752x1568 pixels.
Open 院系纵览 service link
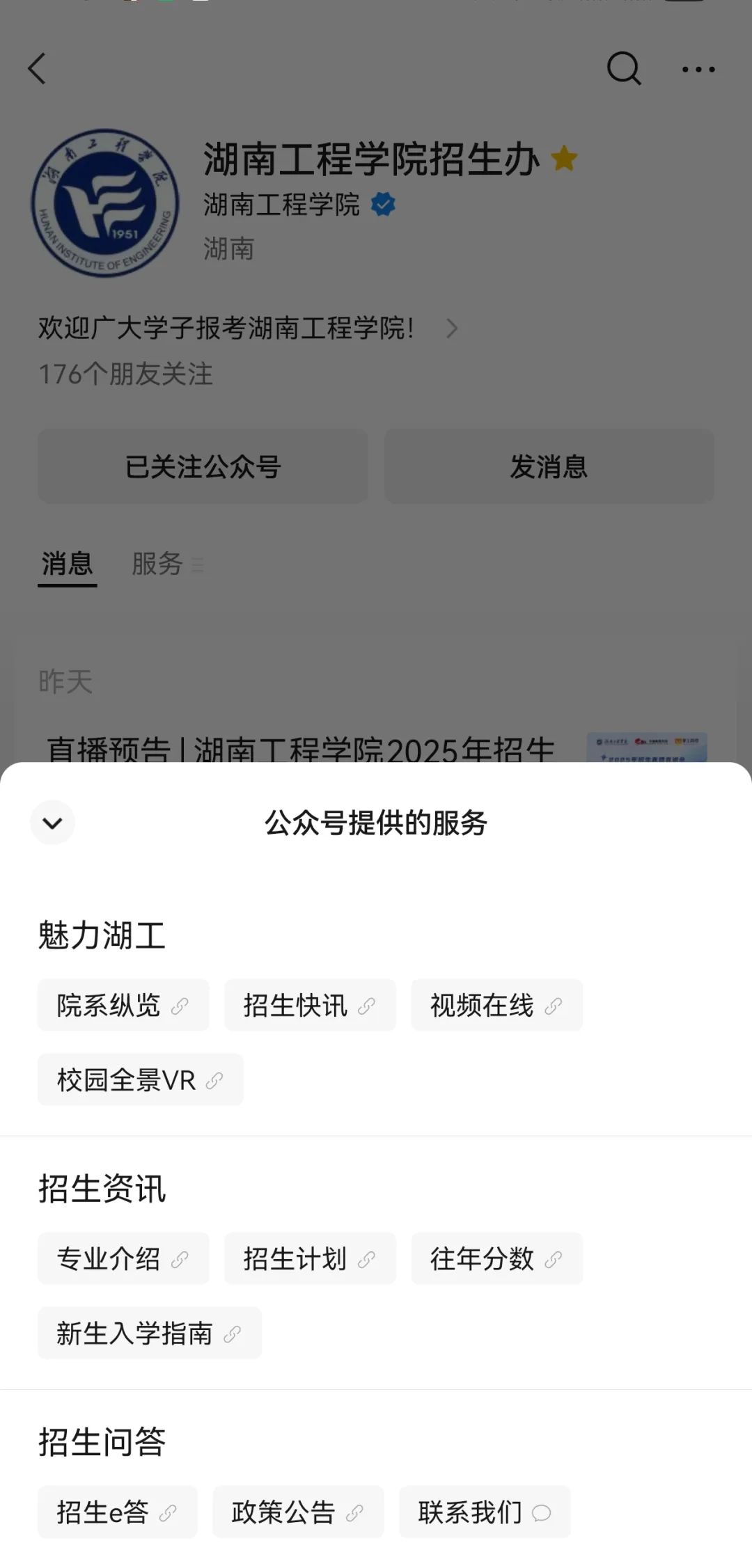click(123, 1005)
